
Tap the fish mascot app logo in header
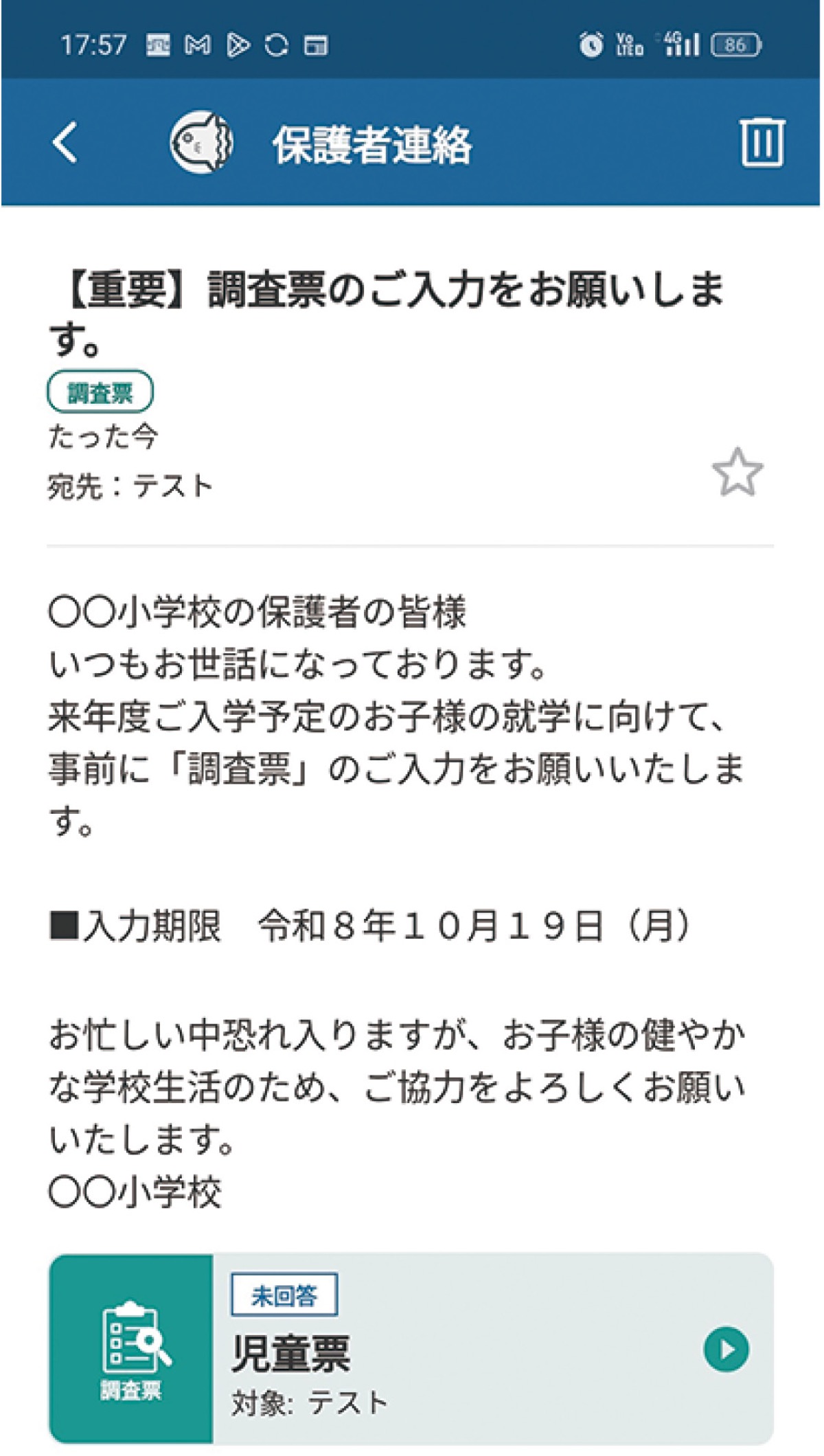201,141
